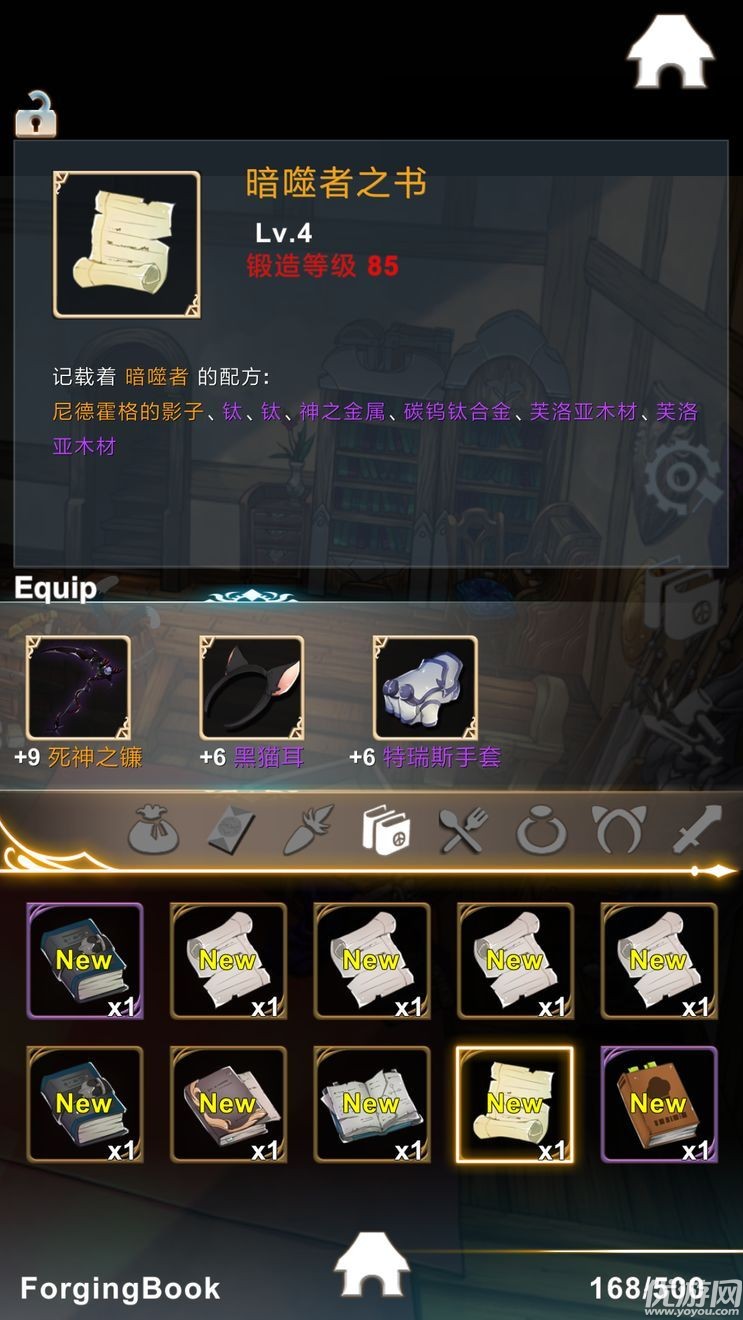Viewport: 743px width, 1320px height.
Task: Switch to the money bag category tab
Action: click(x=154, y=831)
